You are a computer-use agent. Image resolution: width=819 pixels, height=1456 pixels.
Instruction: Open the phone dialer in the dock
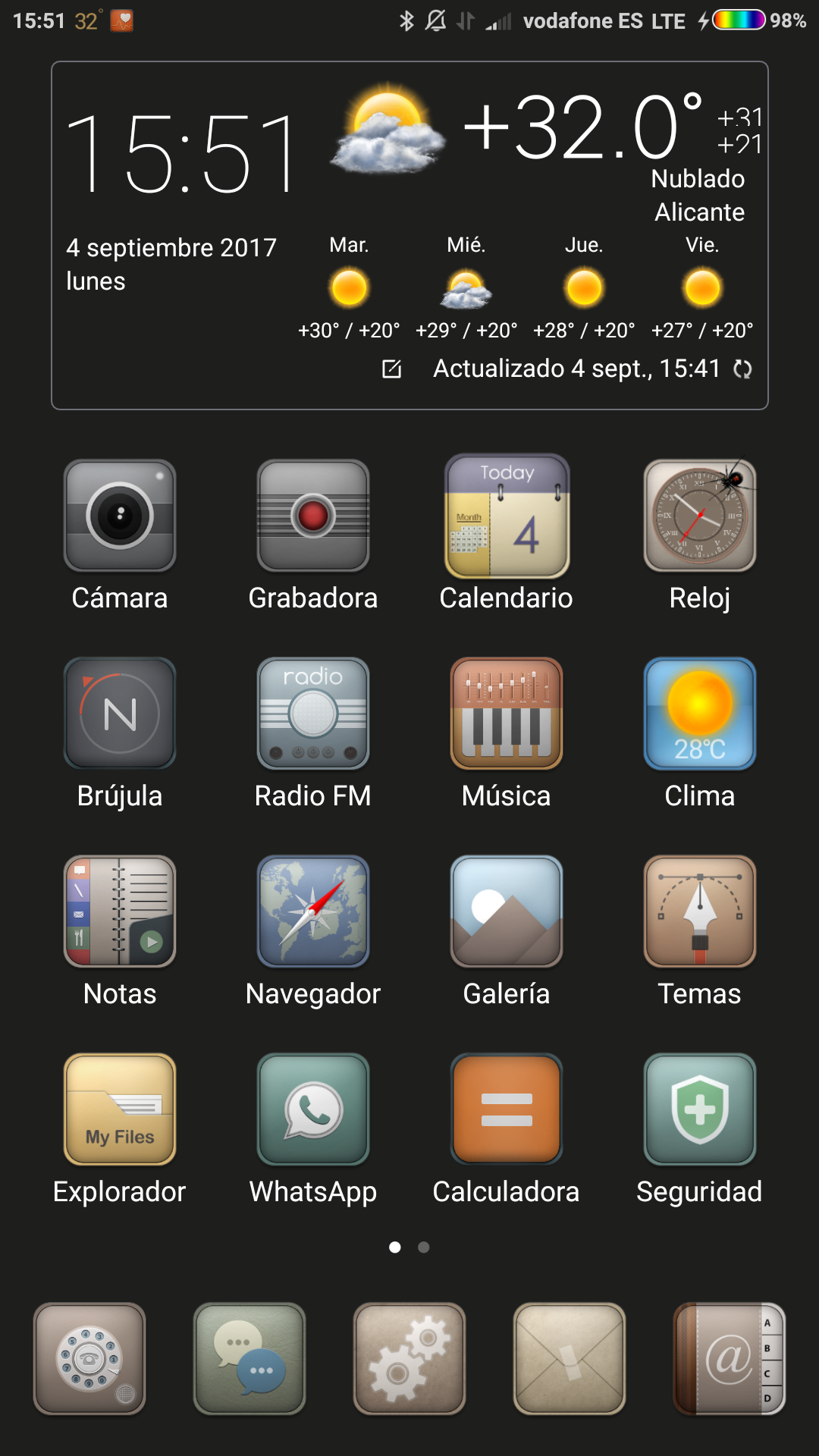pos(89,1359)
